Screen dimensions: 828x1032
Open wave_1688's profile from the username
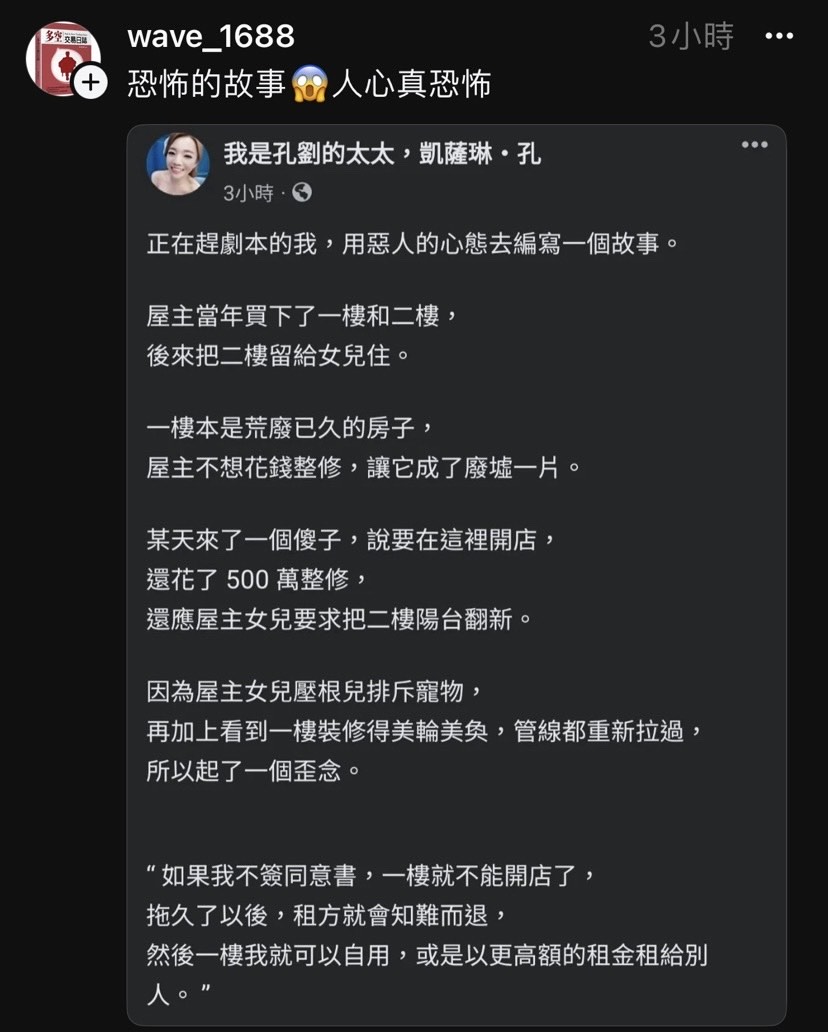coord(211,36)
